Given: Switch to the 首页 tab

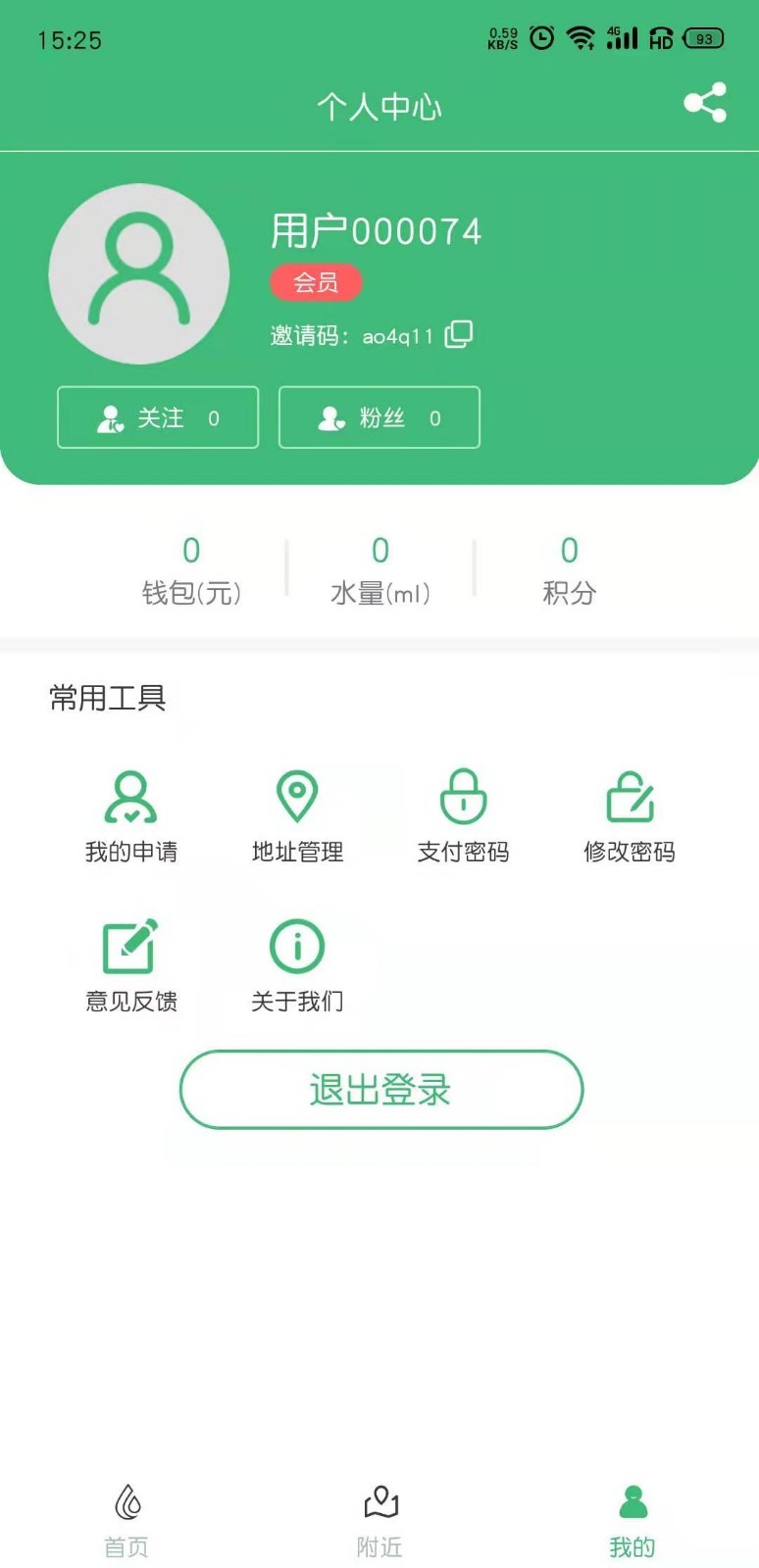Looking at the screenshot, I should pyautogui.click(x=126, y=1519).
